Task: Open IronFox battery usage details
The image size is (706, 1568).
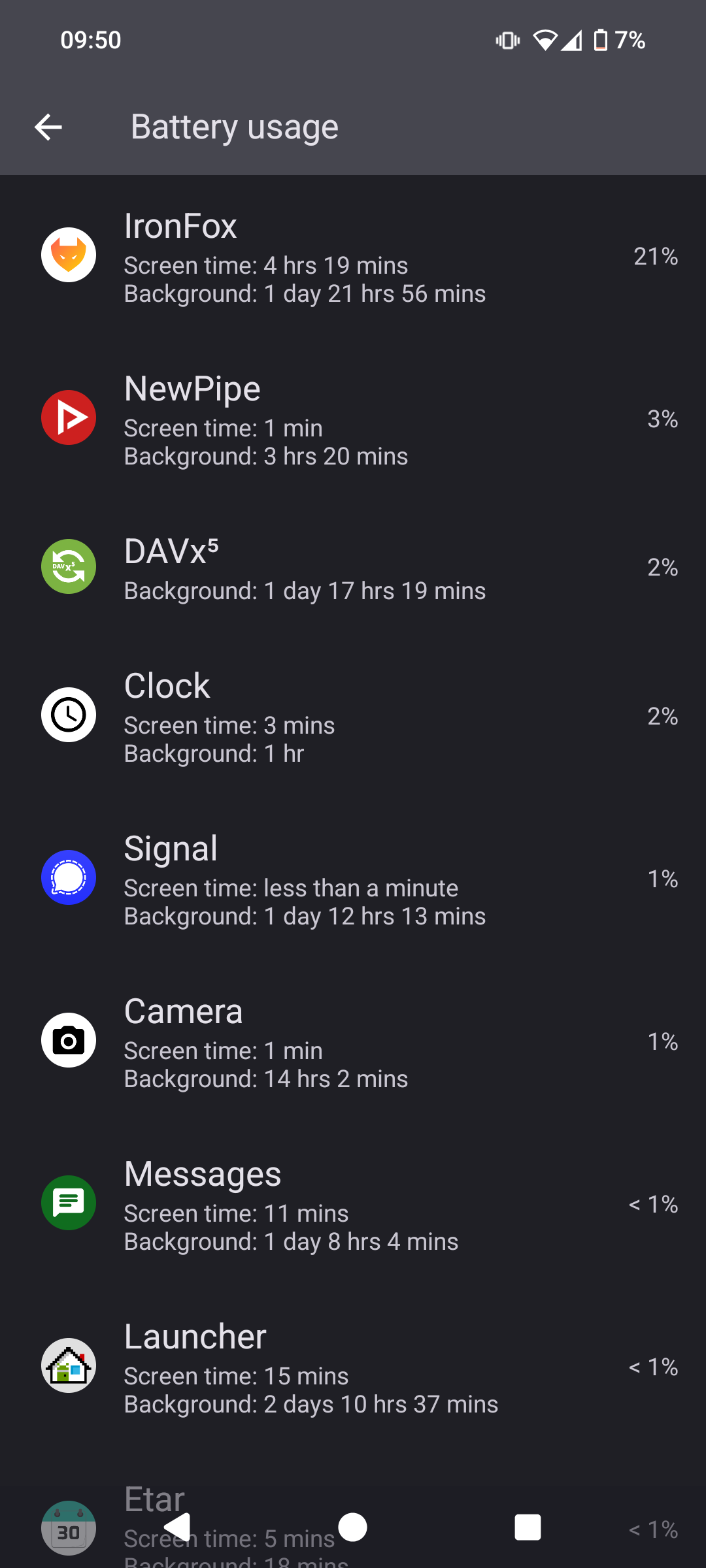Action: (x=353, y=257)
